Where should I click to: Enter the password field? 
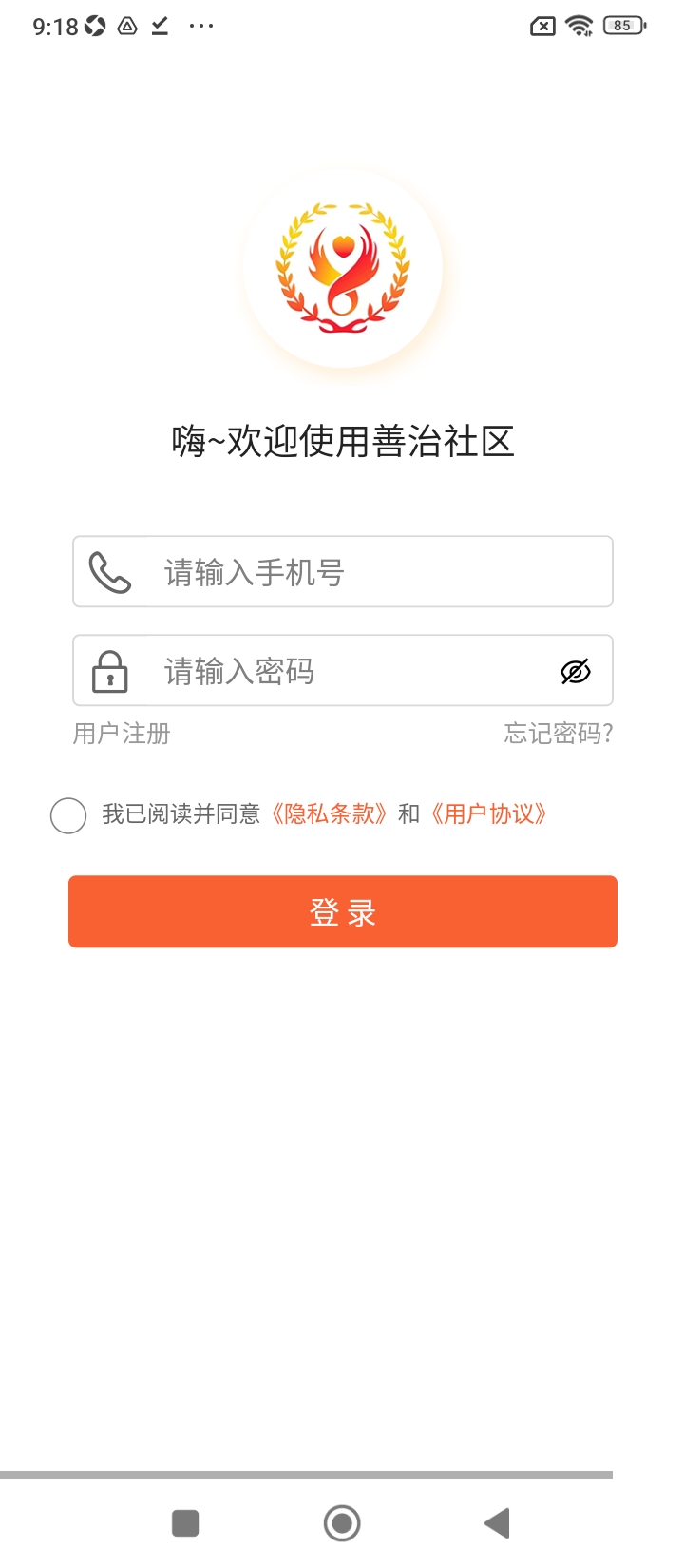(x=342, y=671)
